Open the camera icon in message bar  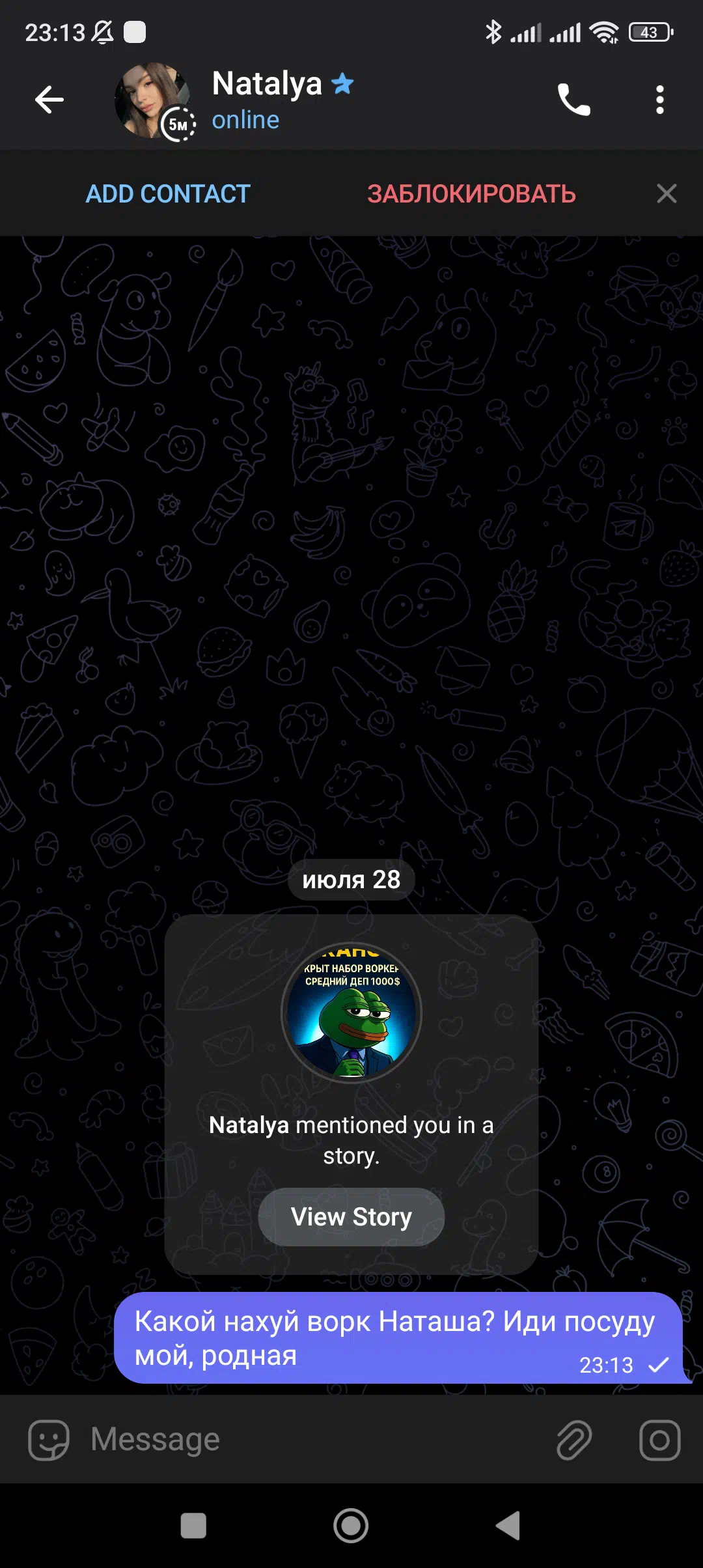coord(659,1440)
